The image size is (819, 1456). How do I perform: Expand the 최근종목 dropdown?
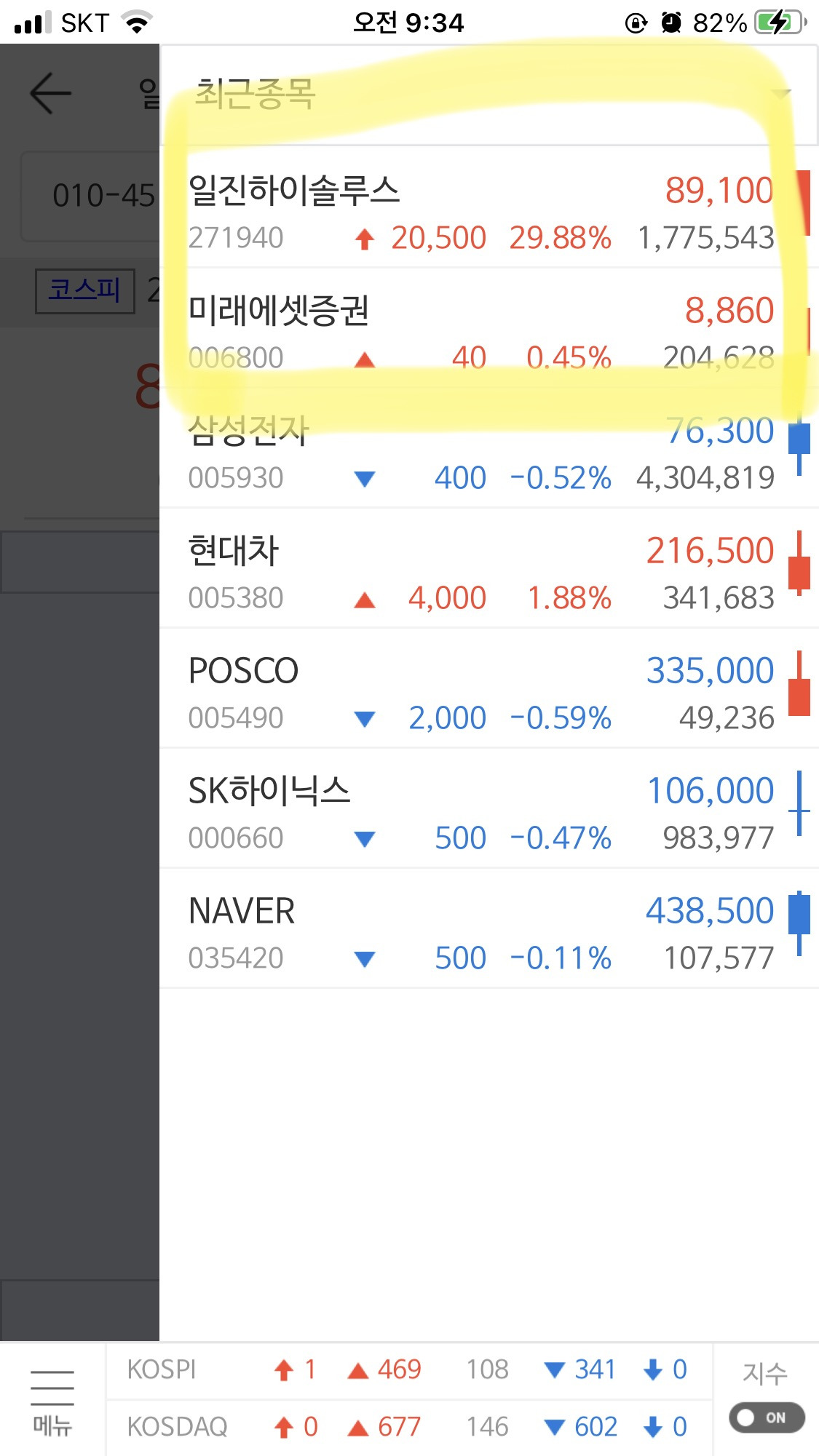pos(488,95)
